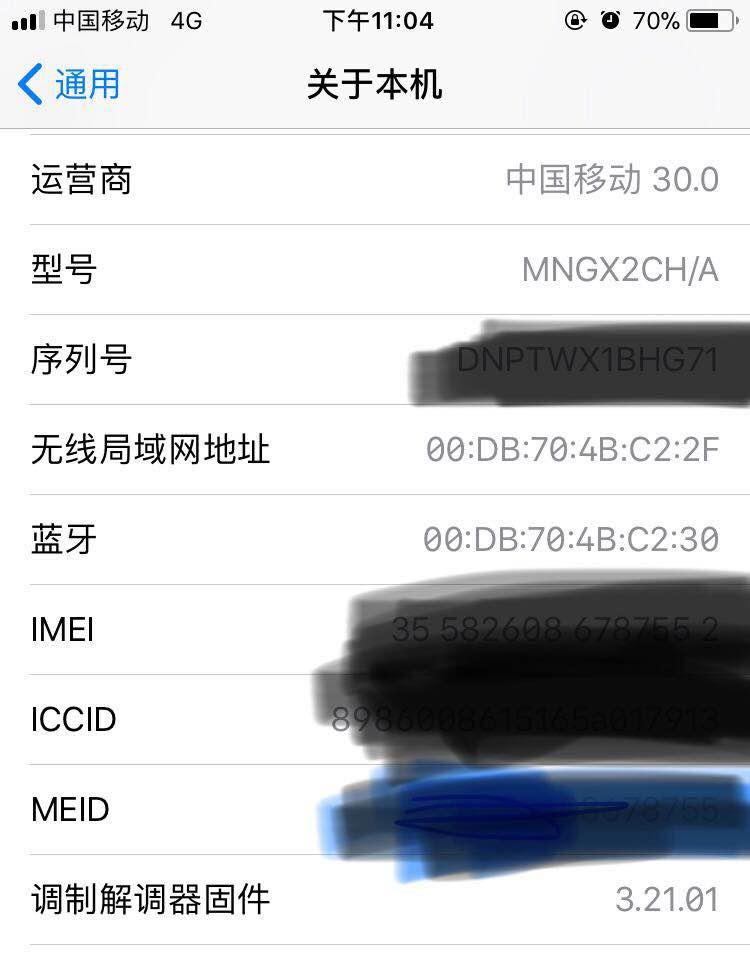
Task: Tap the 序列号 serial number row
Action: (375, 360)
